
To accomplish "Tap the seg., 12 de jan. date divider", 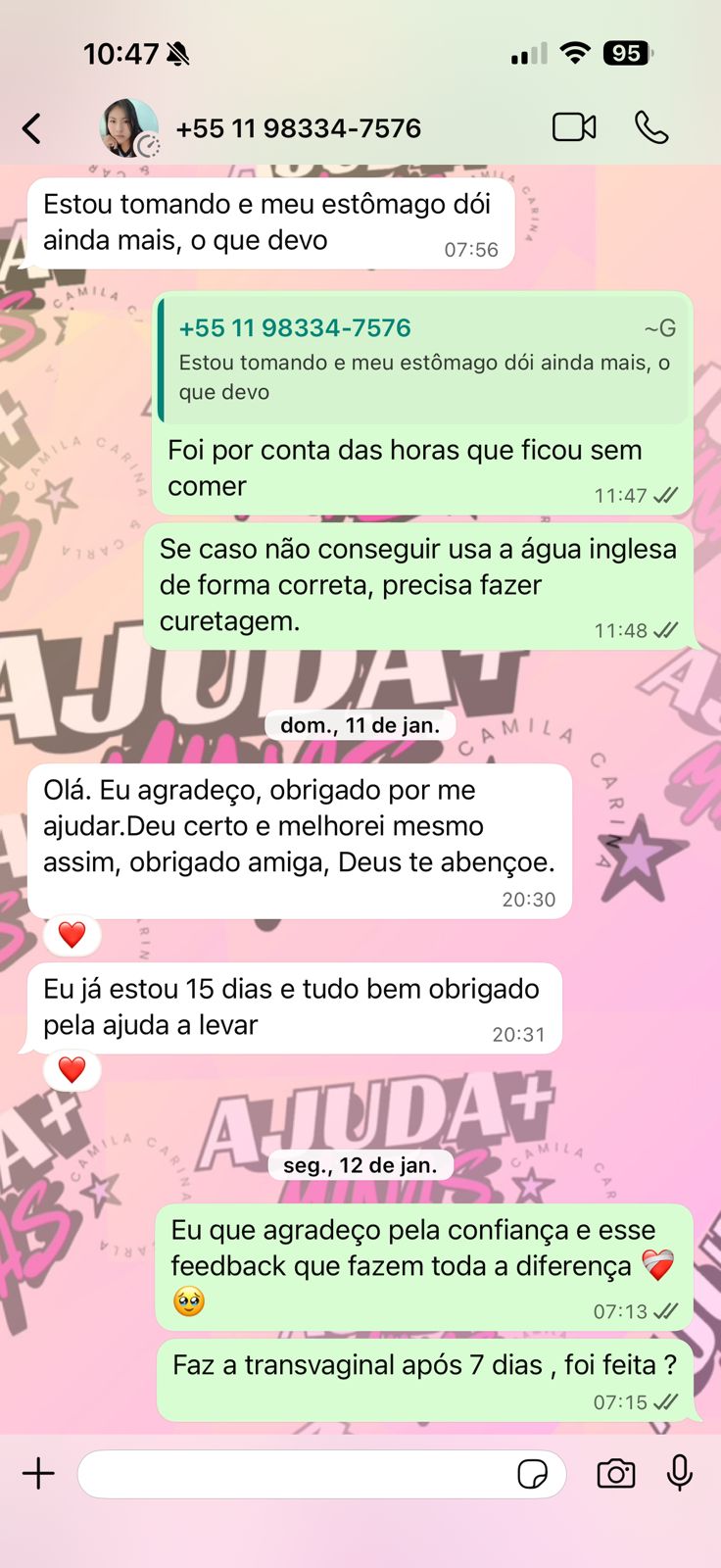I will click(360, 1165).
